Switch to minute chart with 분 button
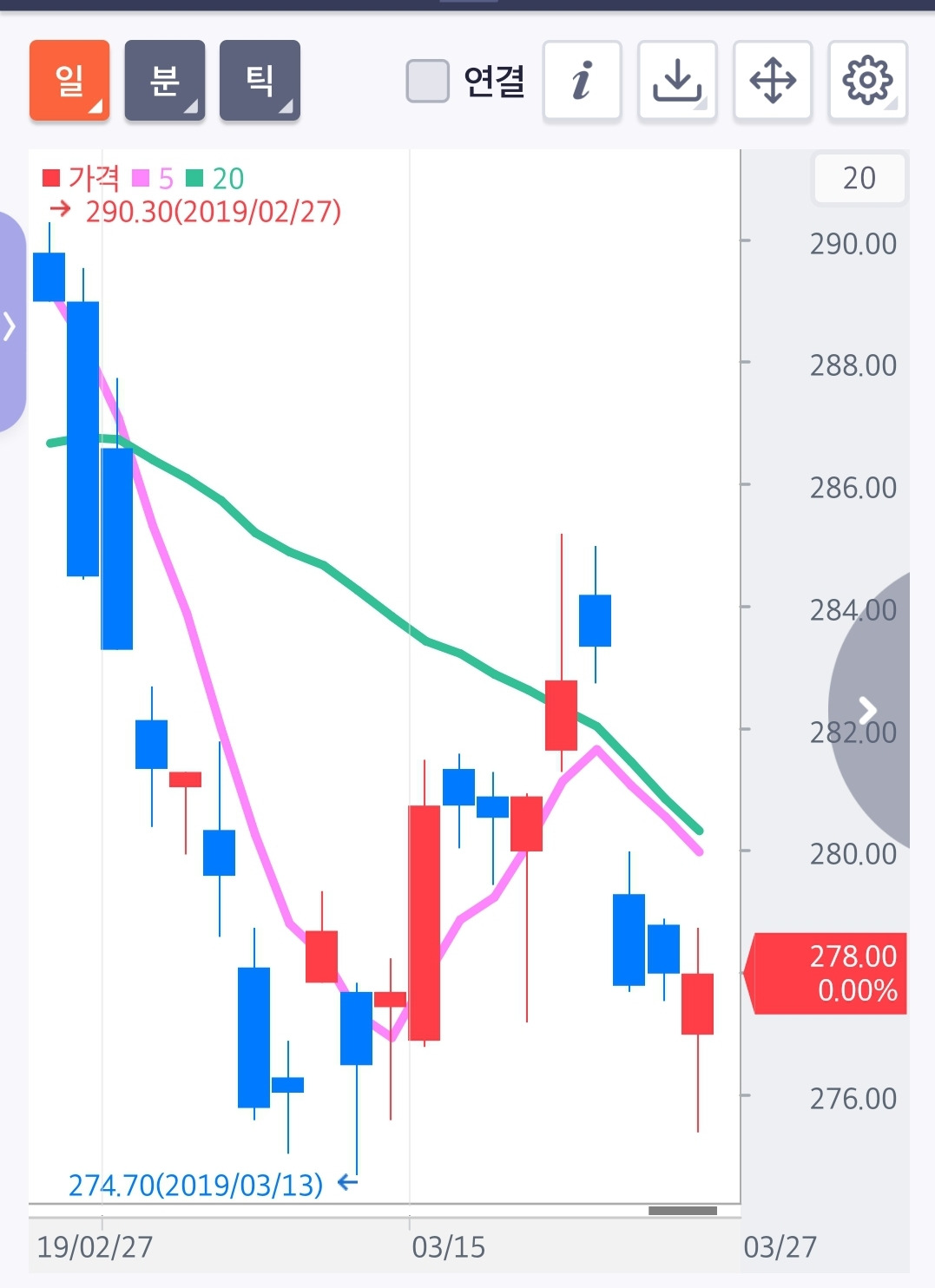 pyautogui.click(x=164, y=81)
